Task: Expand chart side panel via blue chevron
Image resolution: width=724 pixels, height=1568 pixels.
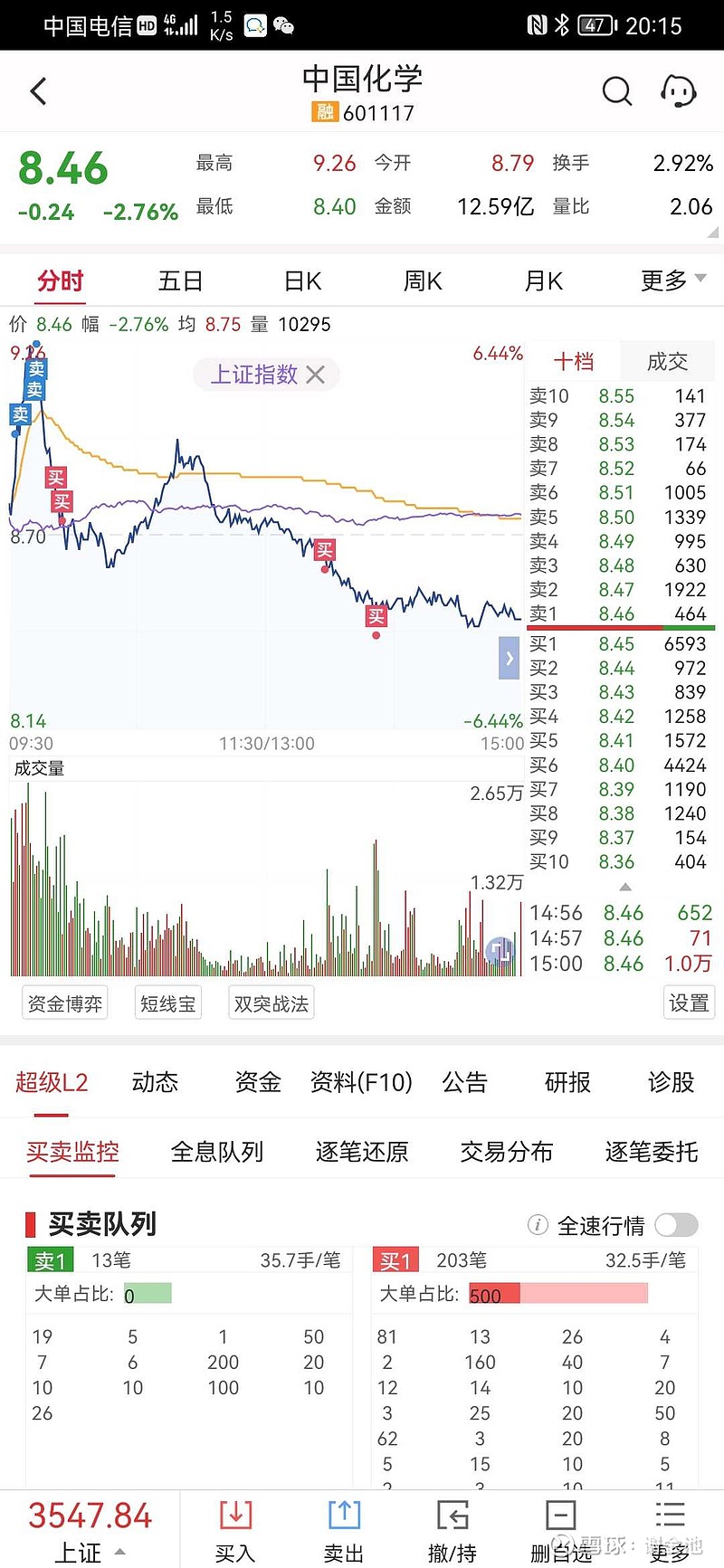Action: point(509,659)
